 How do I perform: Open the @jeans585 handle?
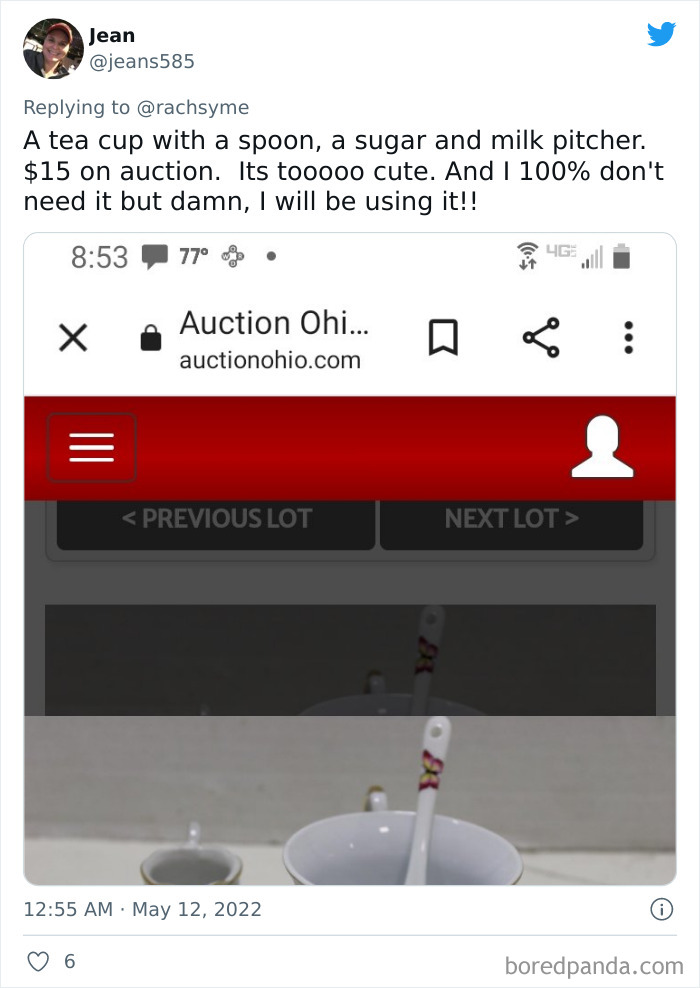(x=142, y=62)
